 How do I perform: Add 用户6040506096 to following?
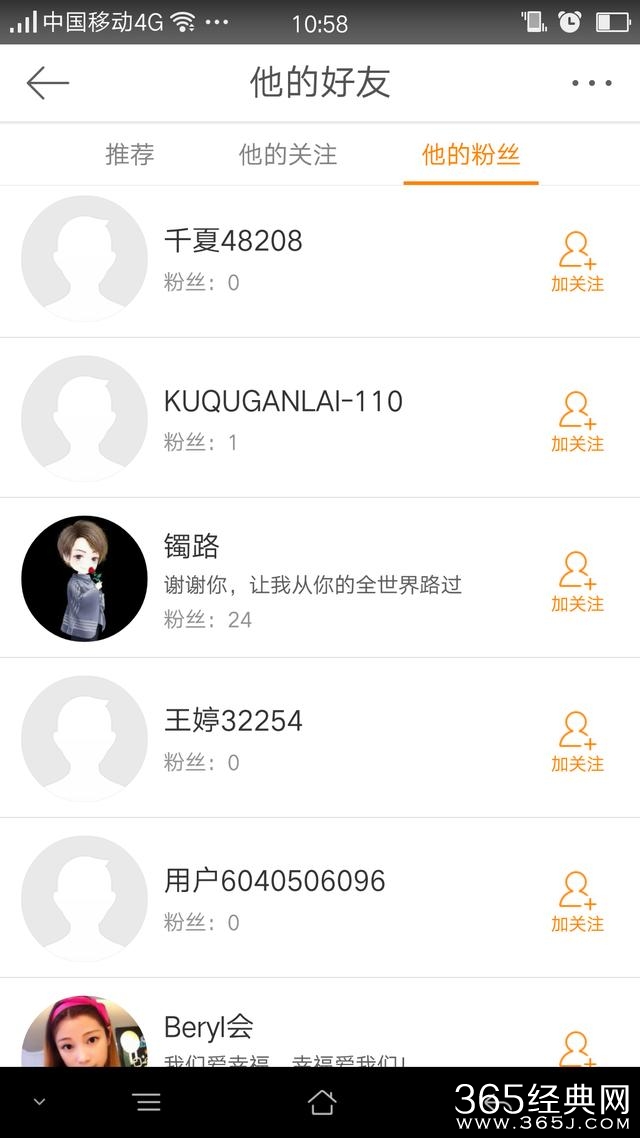577,902
